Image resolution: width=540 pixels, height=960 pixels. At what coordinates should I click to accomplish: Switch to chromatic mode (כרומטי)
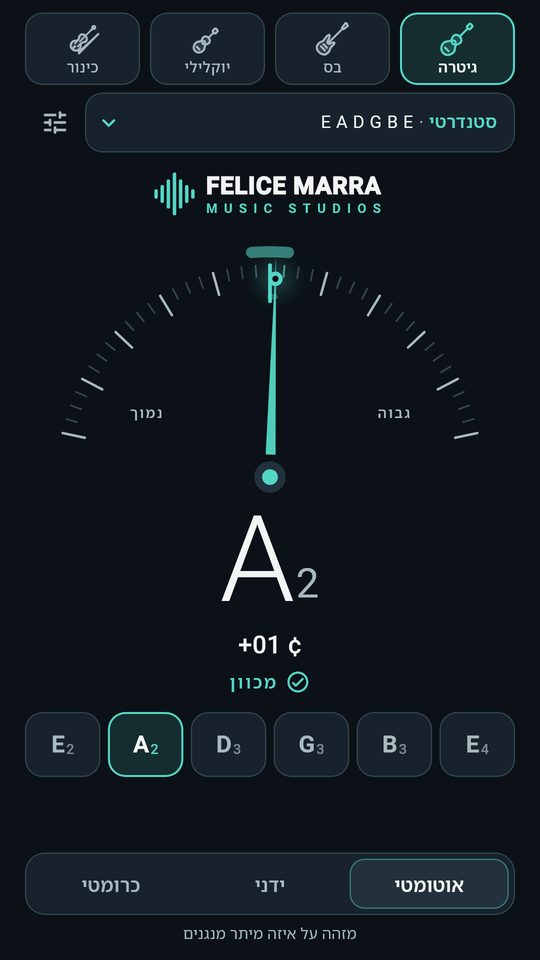(x=111, y=884)
